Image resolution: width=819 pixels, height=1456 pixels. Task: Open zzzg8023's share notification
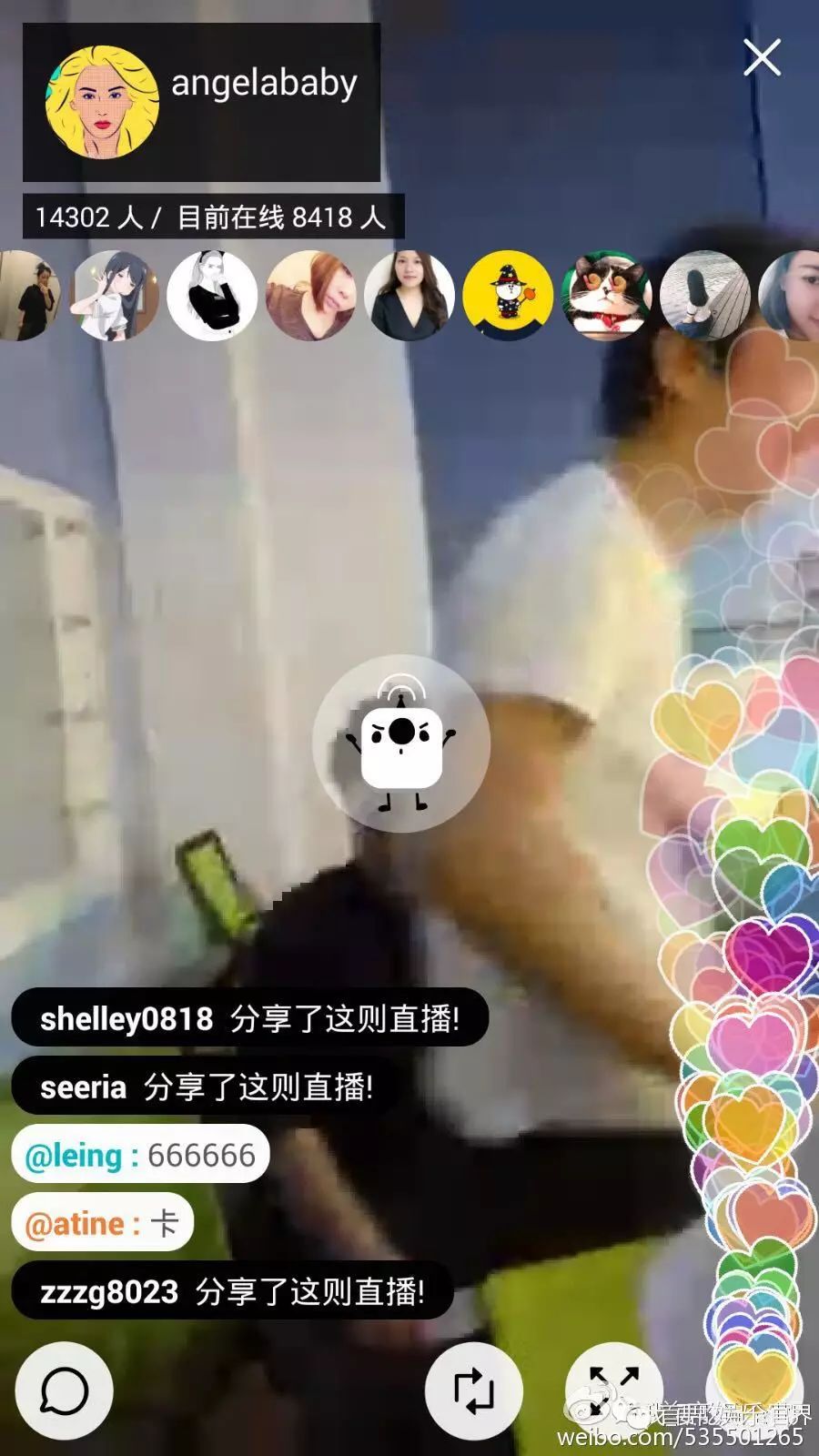[232, 1290]
